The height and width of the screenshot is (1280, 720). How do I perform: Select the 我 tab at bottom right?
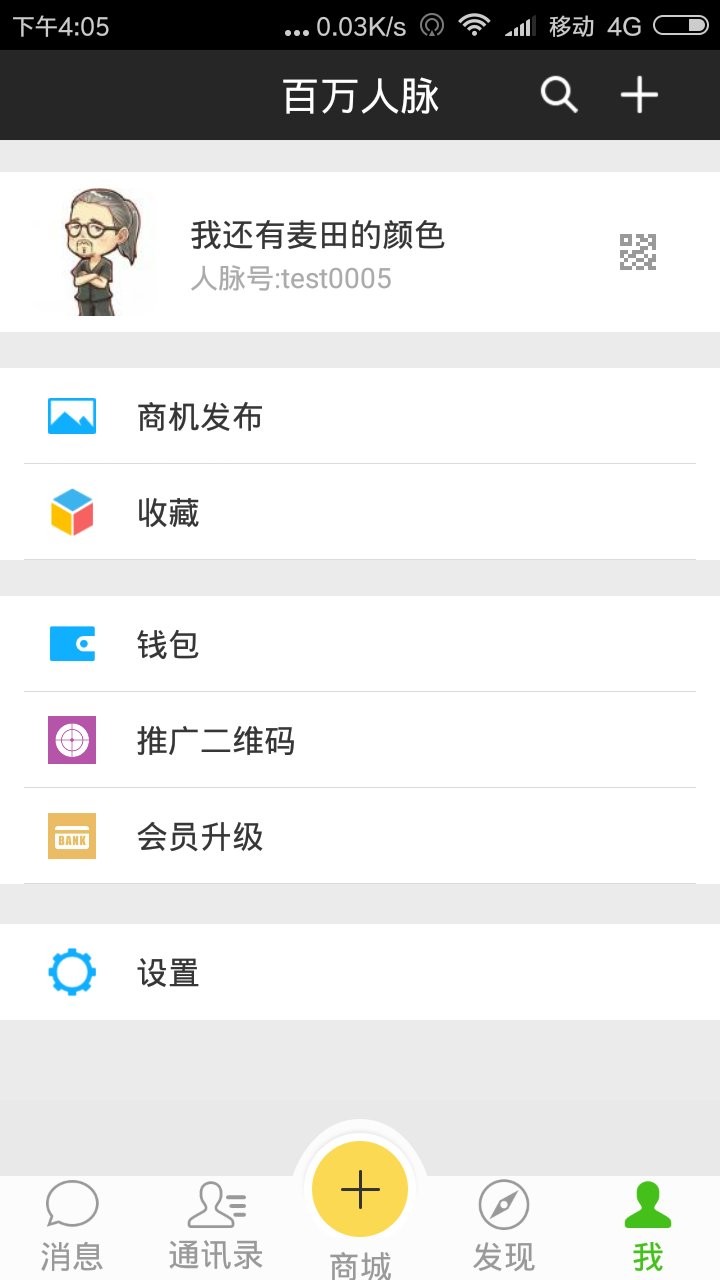(x=647, y=1225)
